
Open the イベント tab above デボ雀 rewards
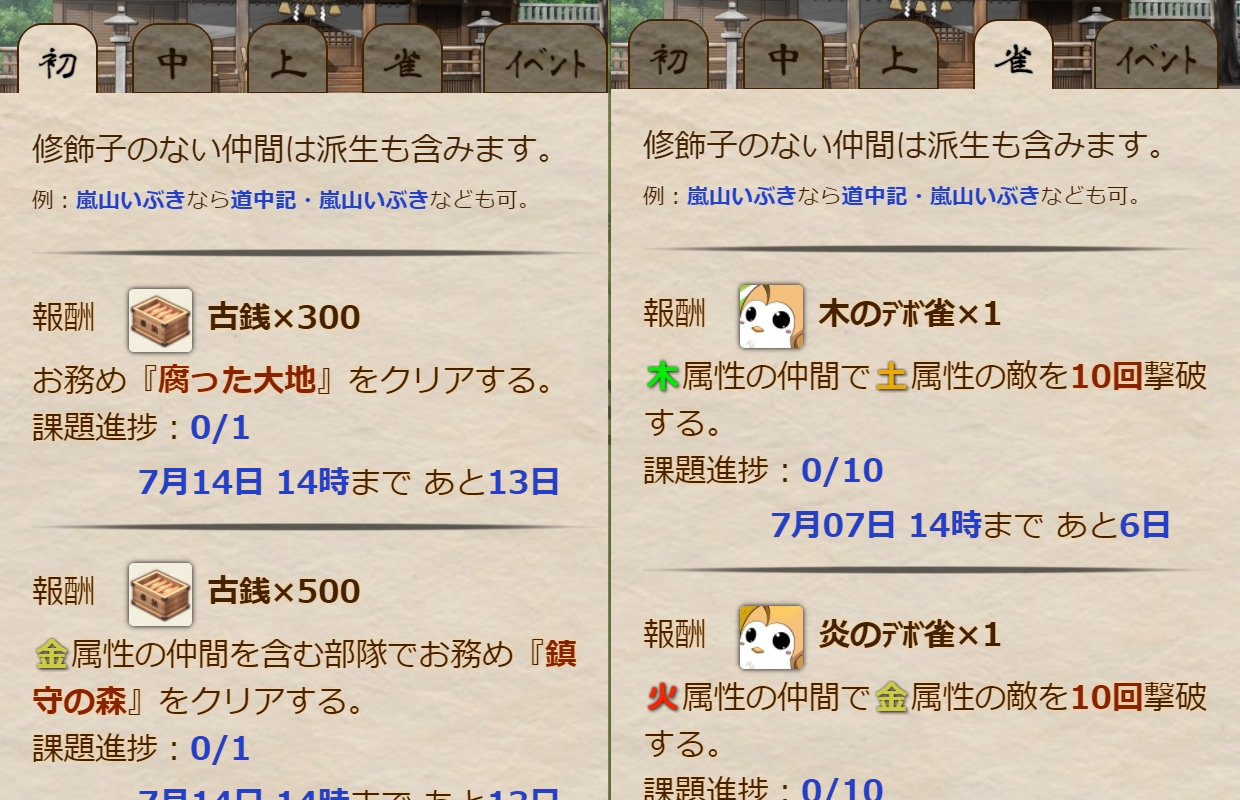tap(1155, 61)
